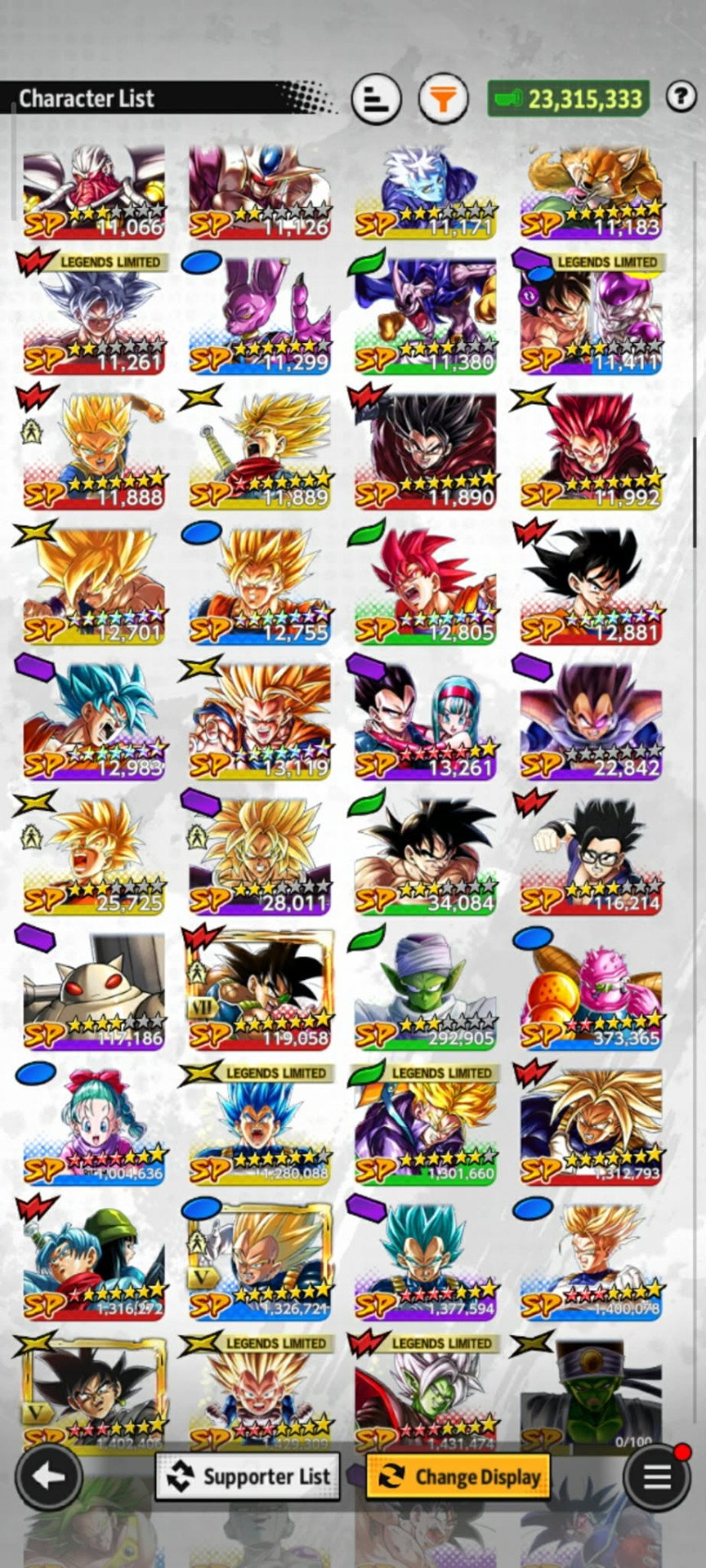Select the character with power 11,299
This screenshot has width=706, height=1568.
260,314
